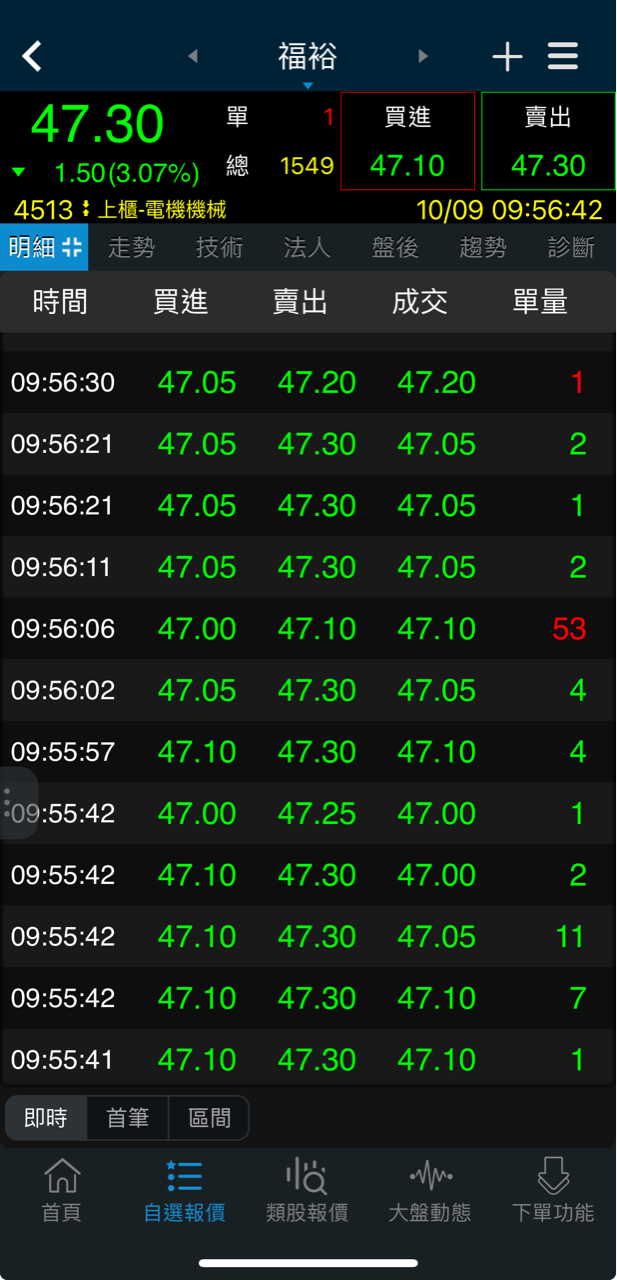The height and width of the screenshot is (1280, 617).
Task: Open the hamburger menu
Action: (x=563, y=56)
